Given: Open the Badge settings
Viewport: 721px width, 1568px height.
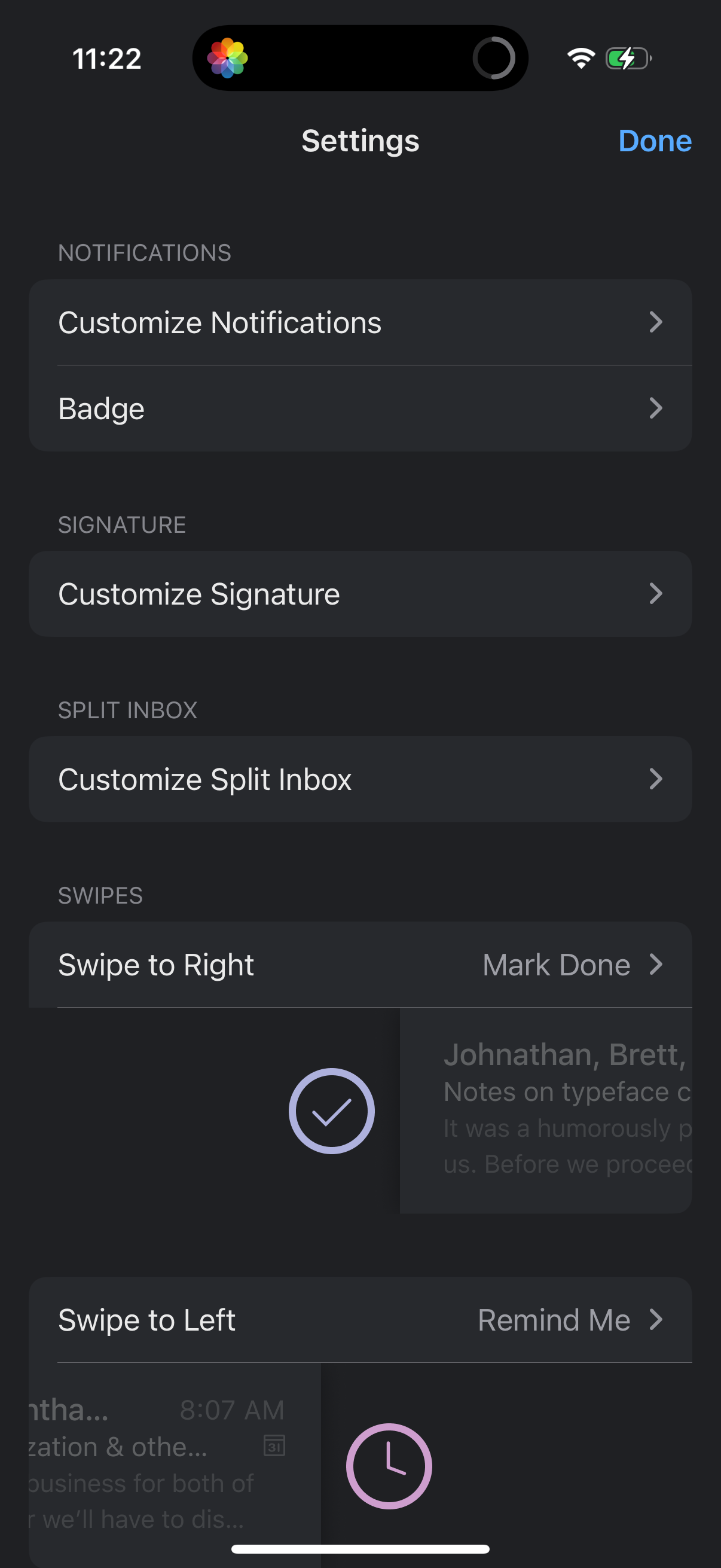Looking at the screenshot, I should [360, 408].
